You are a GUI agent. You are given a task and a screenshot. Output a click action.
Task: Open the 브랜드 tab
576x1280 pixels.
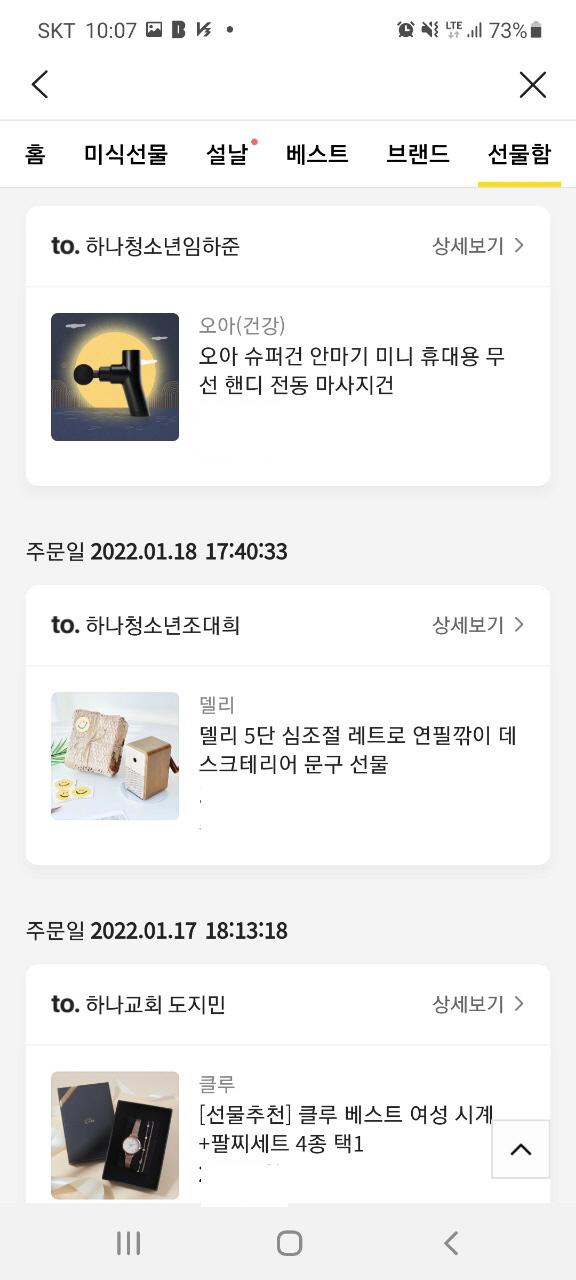(x=418, y=154)
